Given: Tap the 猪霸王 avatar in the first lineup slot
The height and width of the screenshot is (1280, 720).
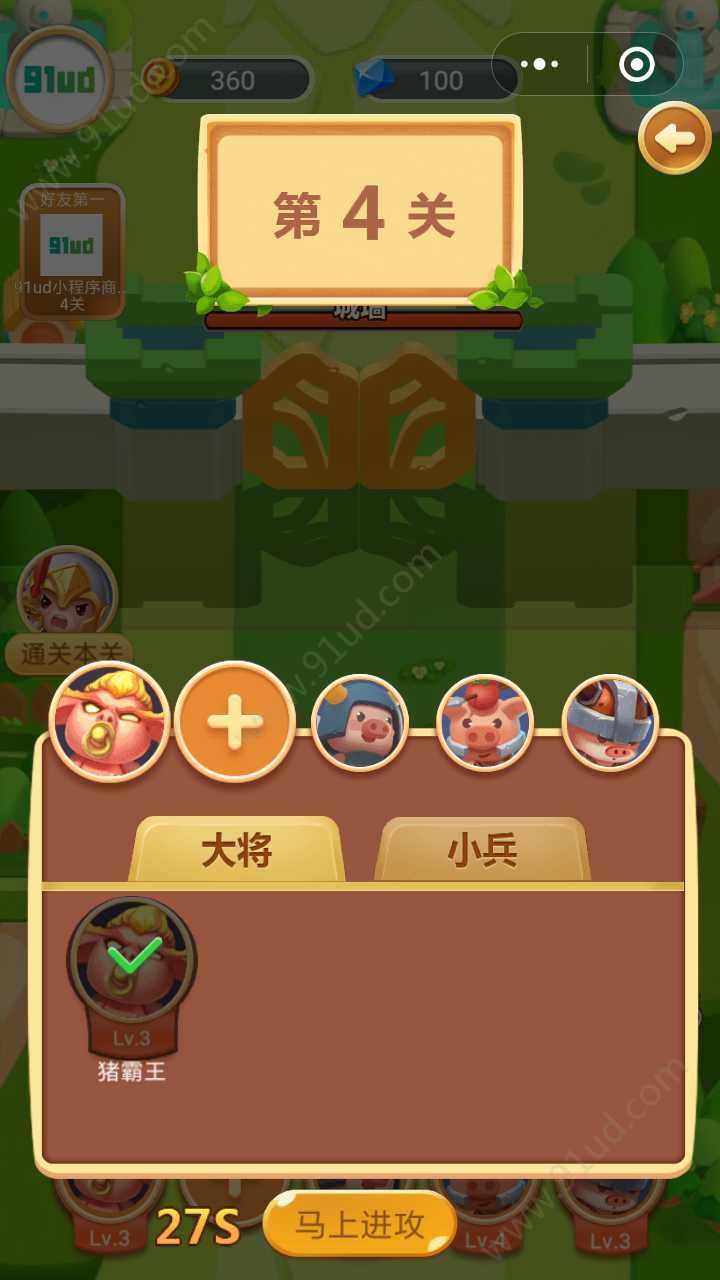Looking at the screenshot, I should coord(109,721).
